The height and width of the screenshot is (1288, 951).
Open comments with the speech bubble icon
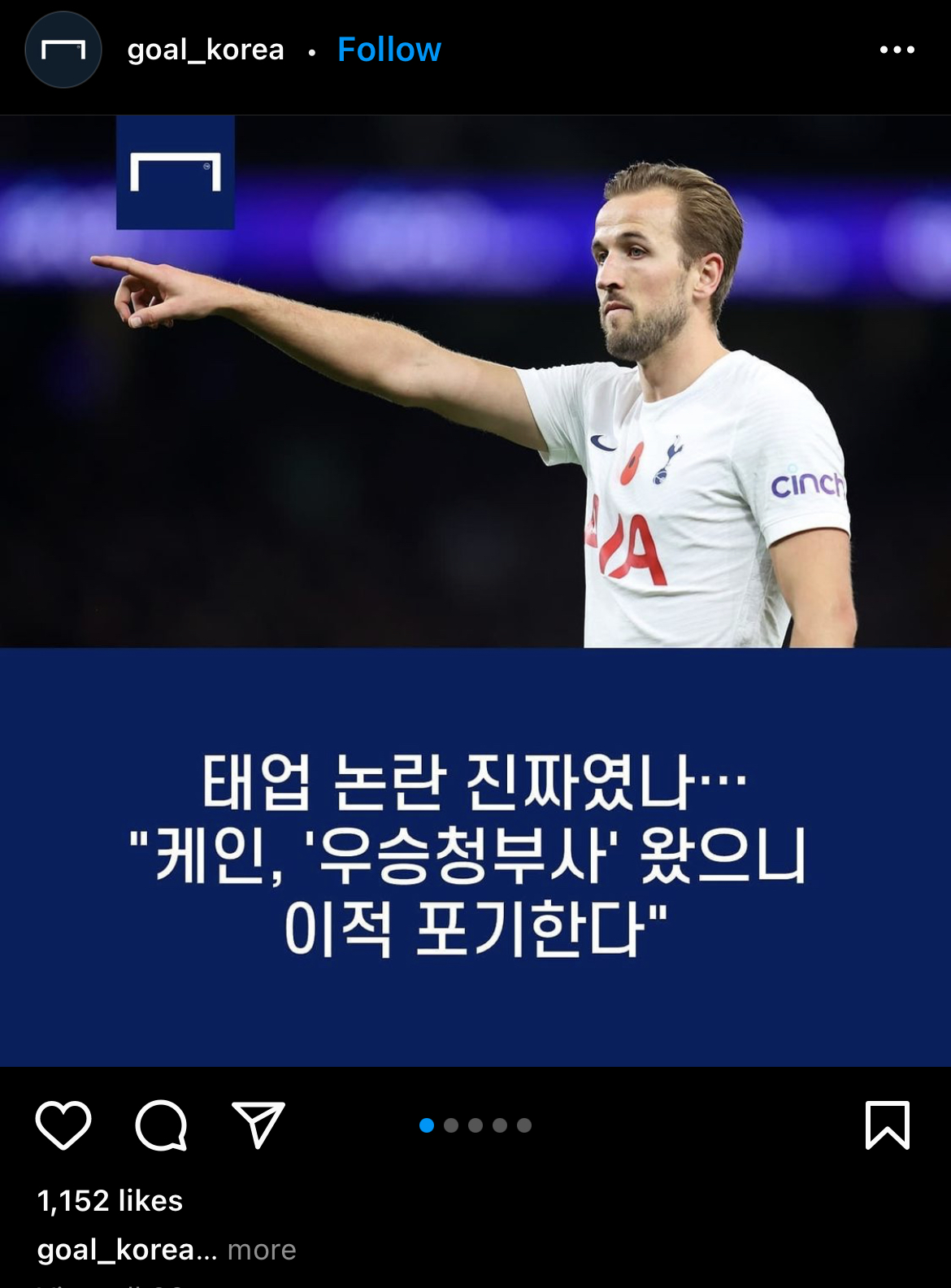click(x=161, y=1125)
